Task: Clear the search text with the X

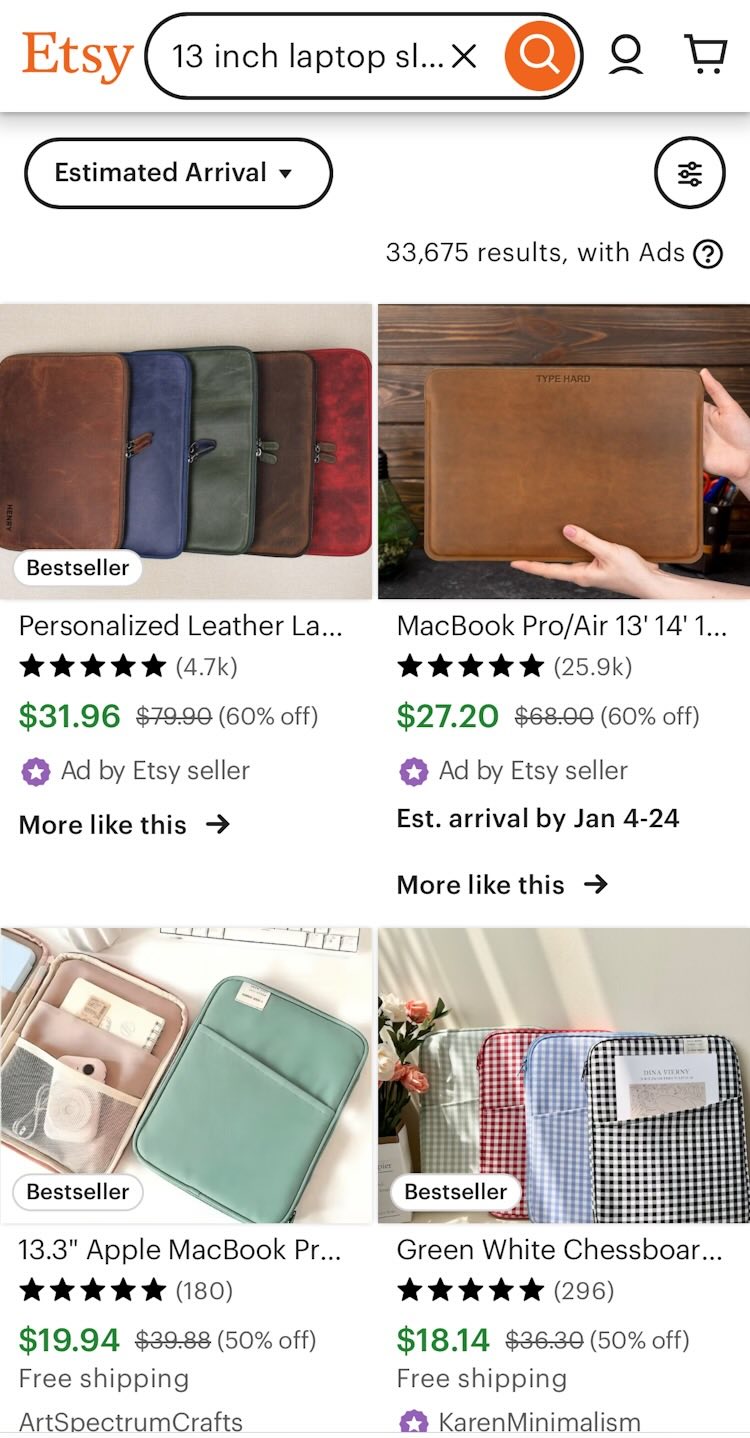Action: click(x=464, y=57)
